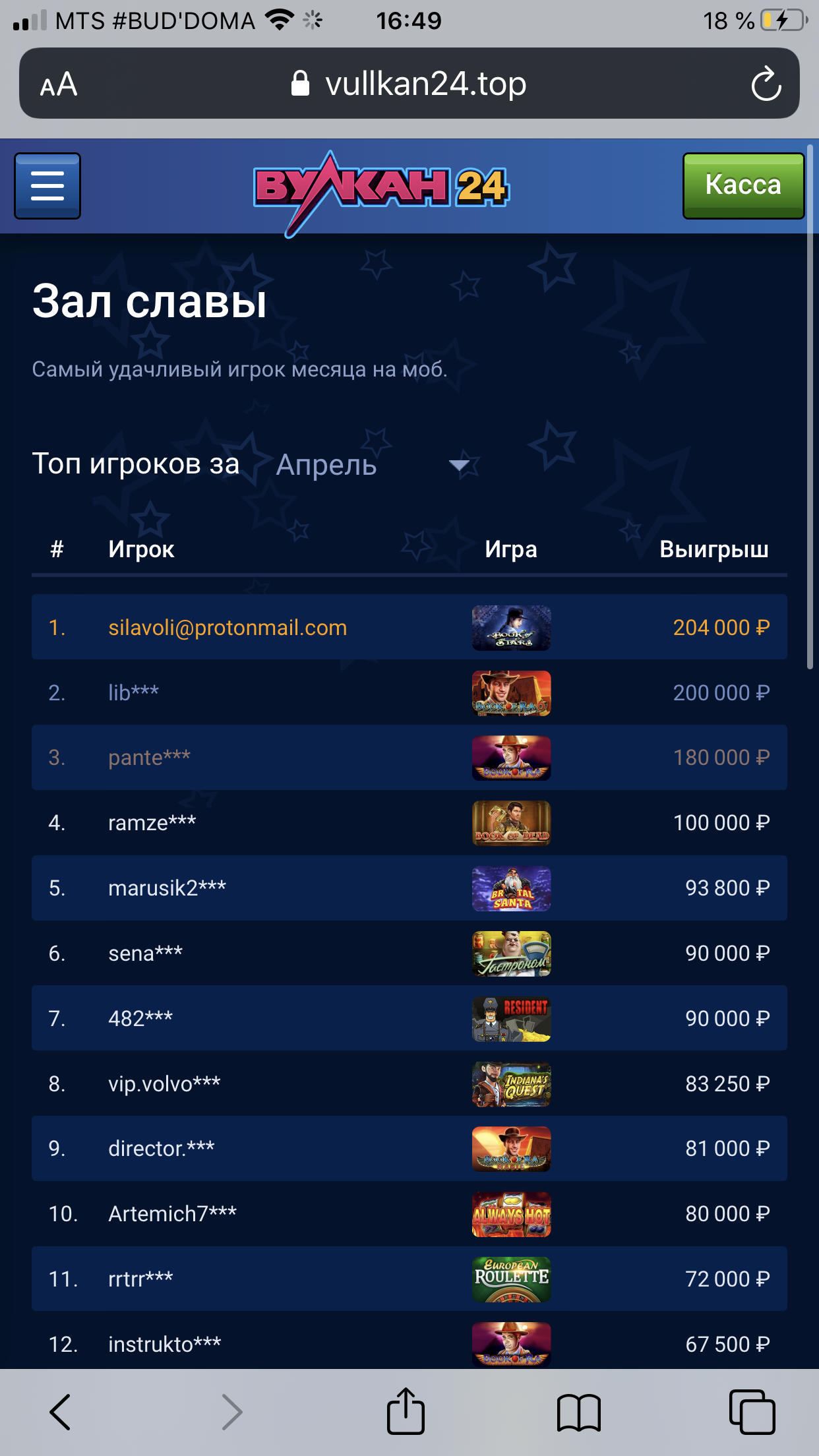Open the Safari share sheet
This screenshot has width=819, height=1456.
point(406,1410)
